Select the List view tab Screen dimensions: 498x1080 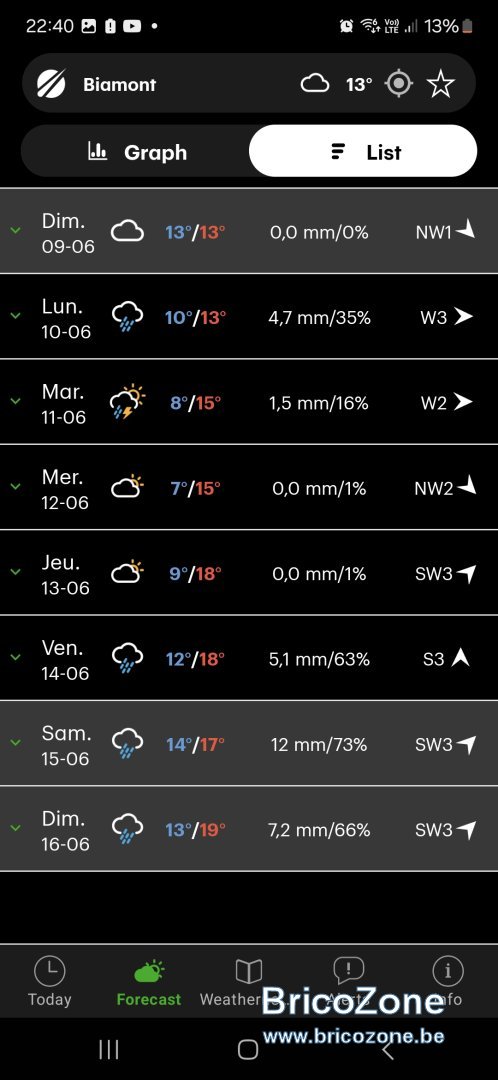tap(363, 152)
